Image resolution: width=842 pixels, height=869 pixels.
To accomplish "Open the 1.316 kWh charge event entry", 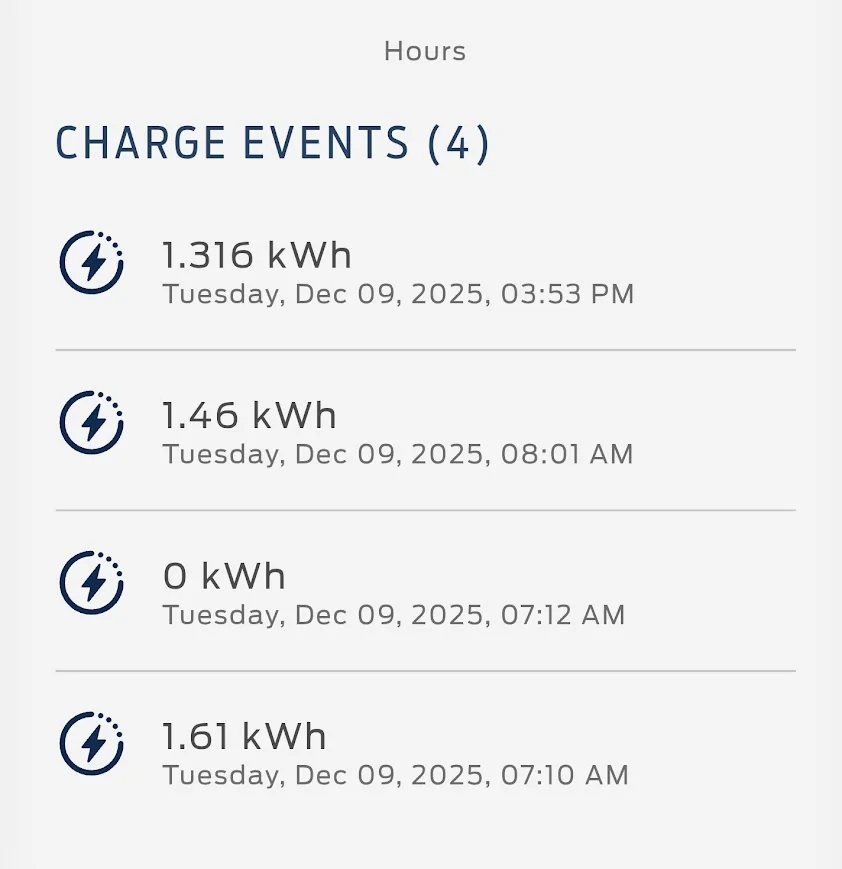I will pos(400,270).
